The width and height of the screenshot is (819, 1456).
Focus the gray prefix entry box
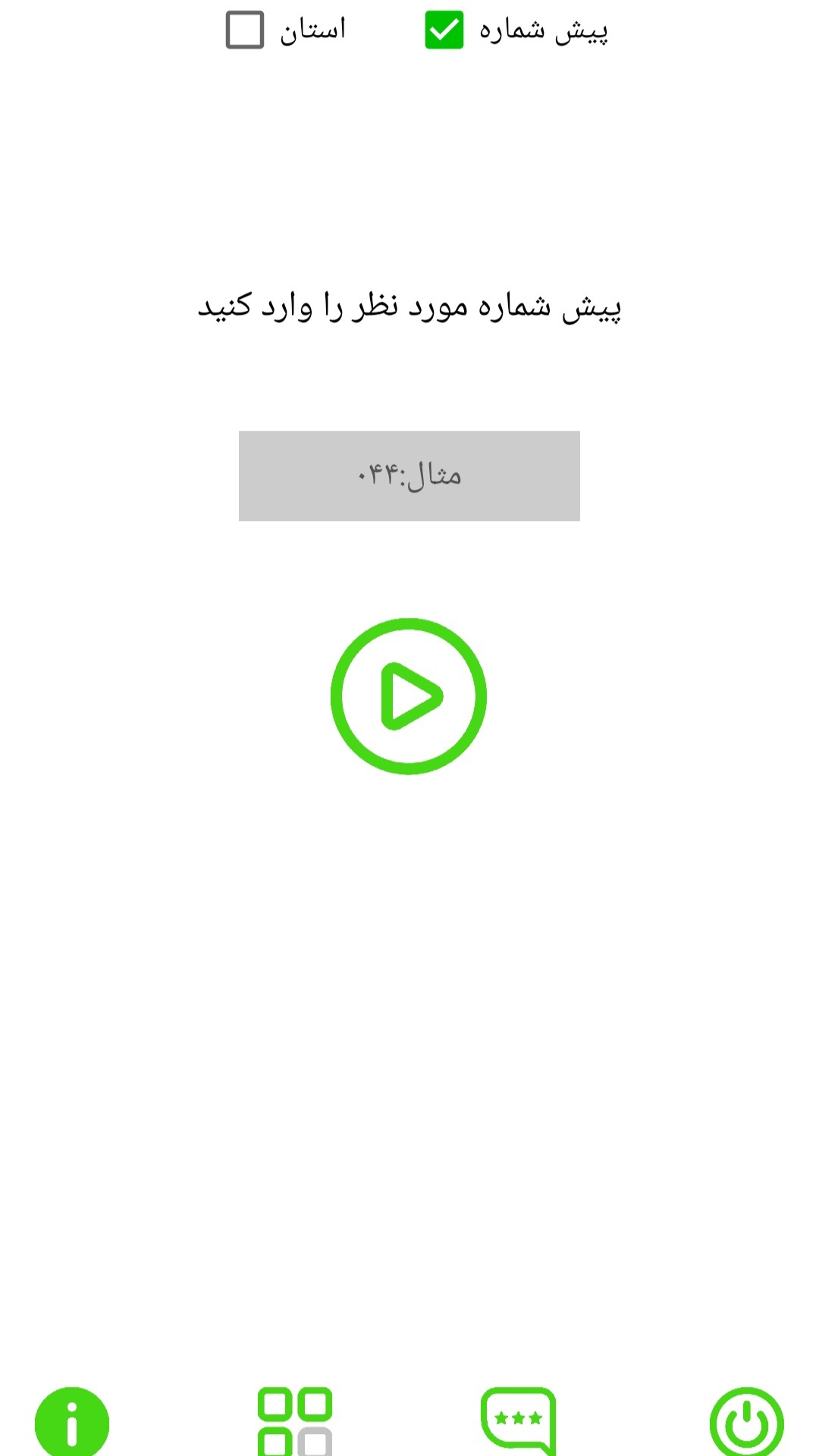click(x=409, y=475)
